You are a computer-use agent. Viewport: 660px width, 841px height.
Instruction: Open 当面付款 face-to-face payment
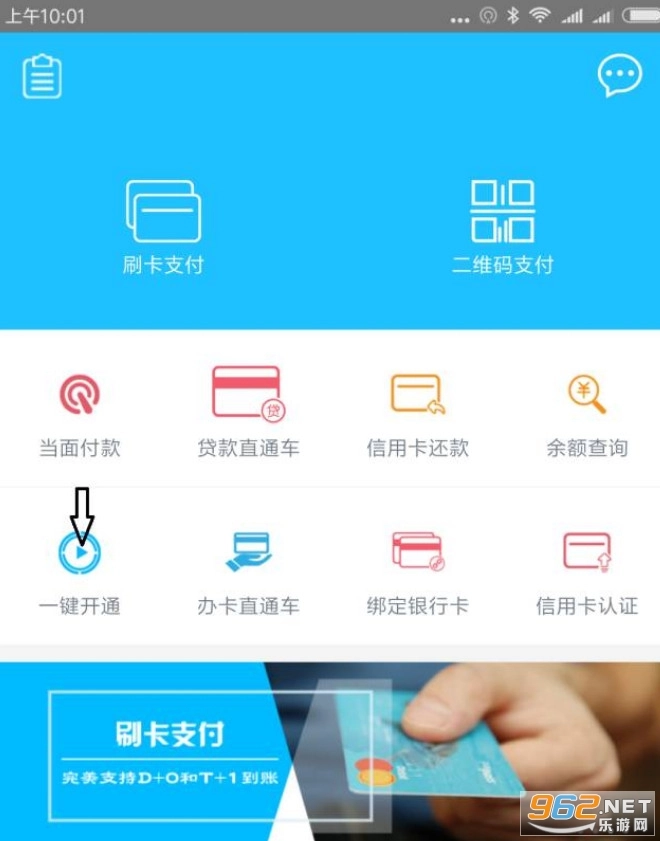(x=80, y=412)
